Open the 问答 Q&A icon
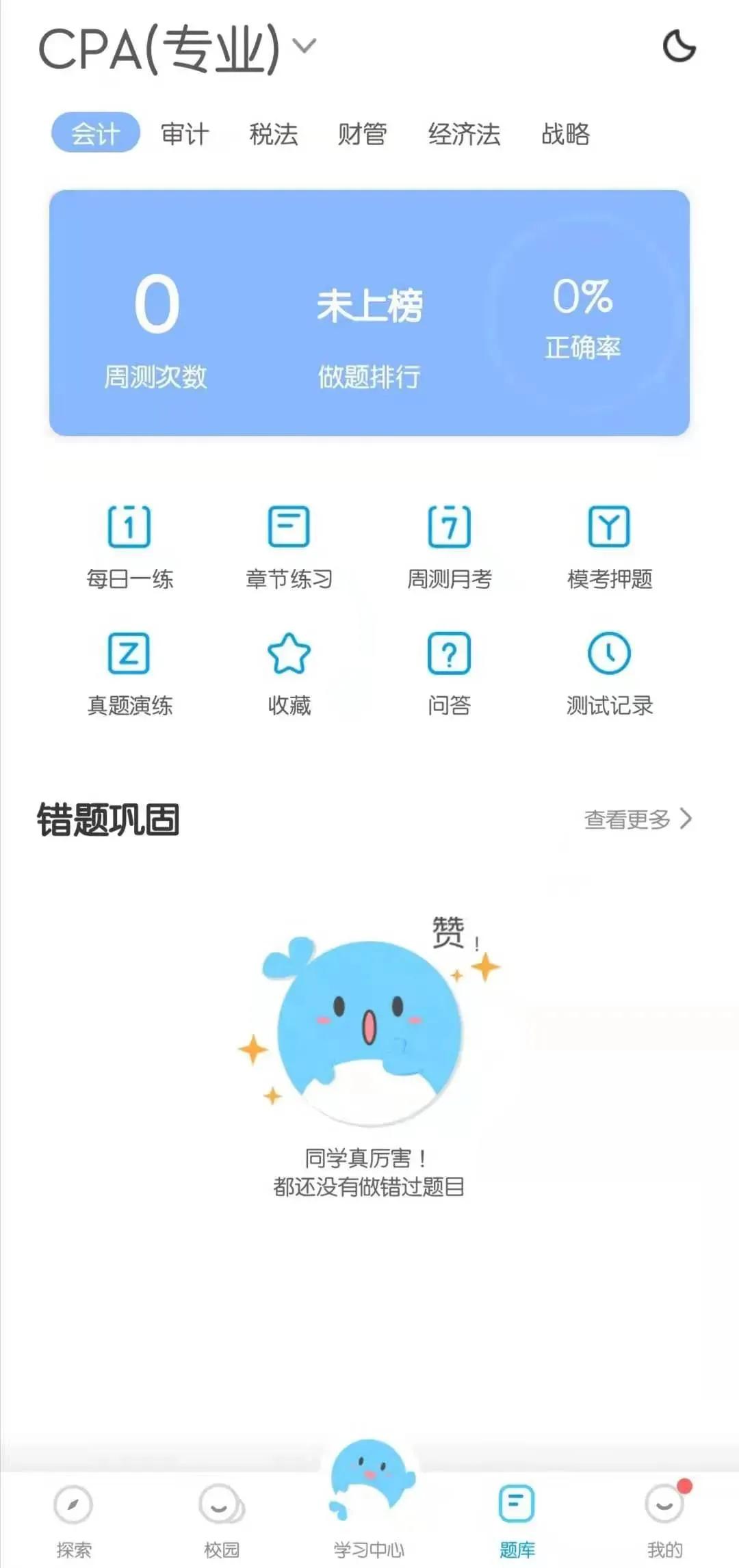Viewport: 739px width, 1568px height. (x=450, y=674)
